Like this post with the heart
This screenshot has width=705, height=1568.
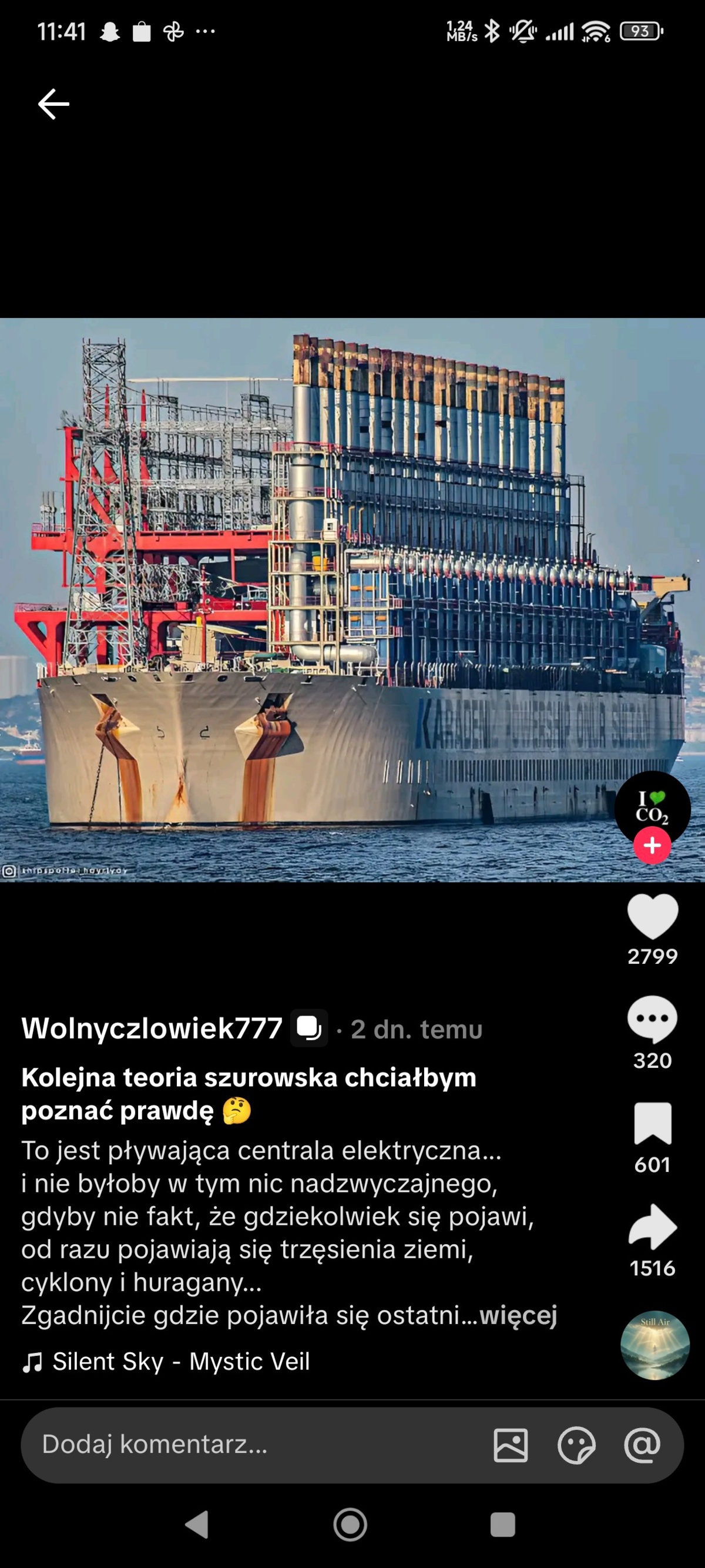tap(652, 916)
